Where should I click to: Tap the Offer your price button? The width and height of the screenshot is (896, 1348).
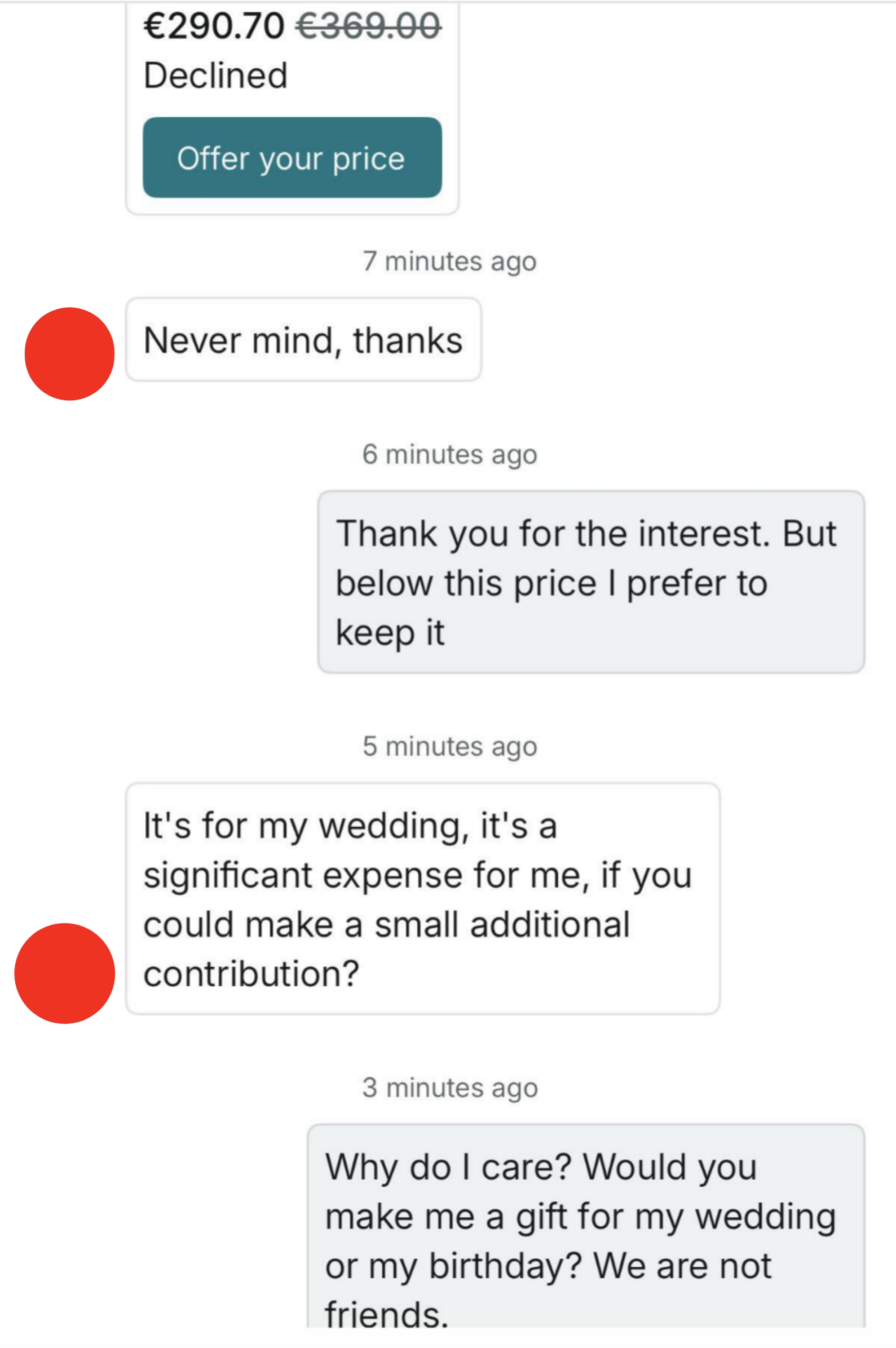pyautogui.click(x=292, y=158)
